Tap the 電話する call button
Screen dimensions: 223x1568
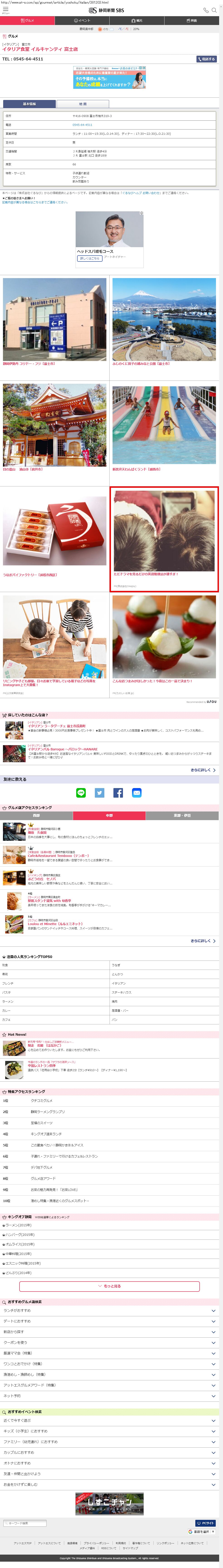pyautogui.click(x=207, y=59)
